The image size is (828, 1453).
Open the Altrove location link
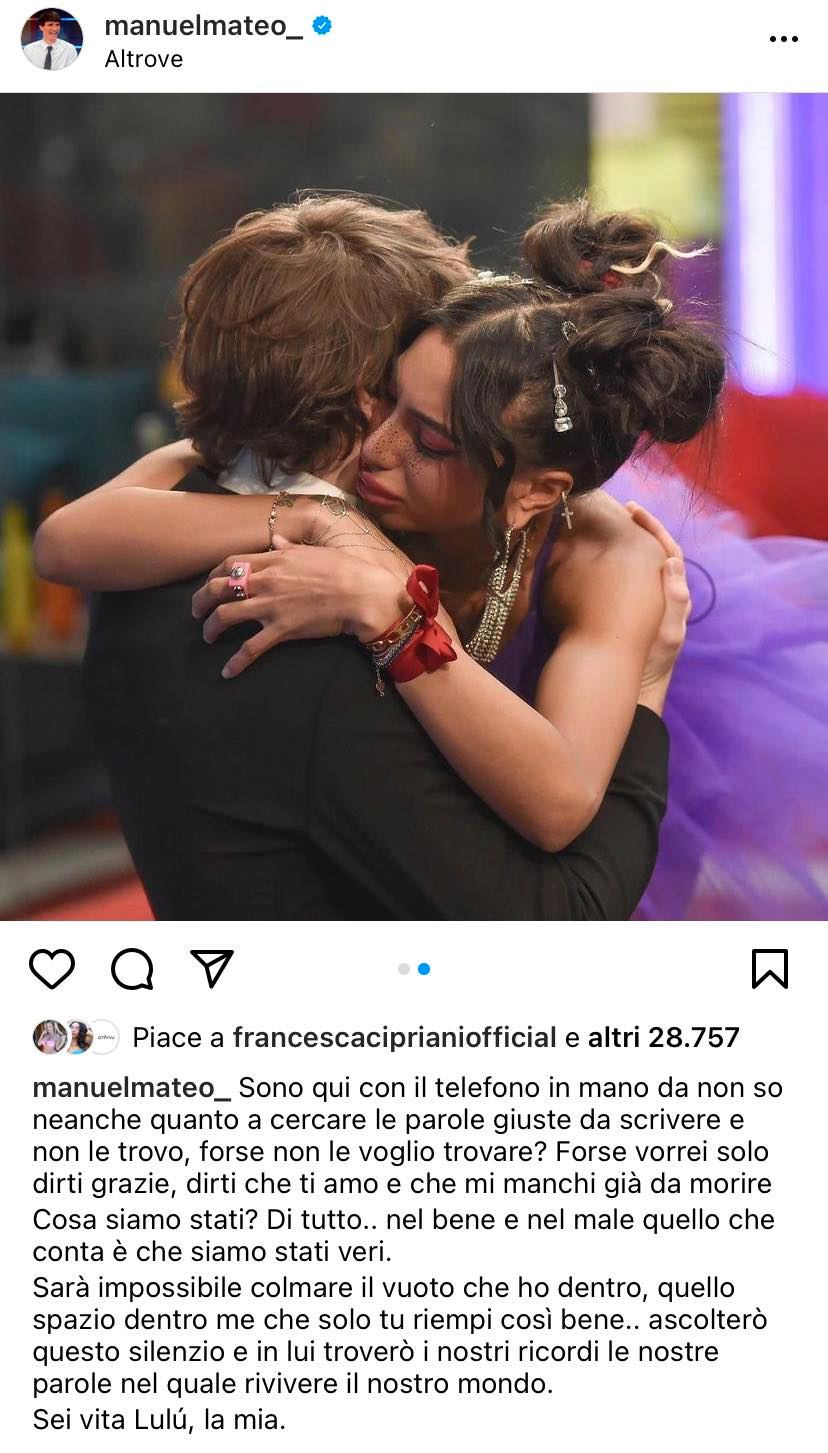point(144,60)
